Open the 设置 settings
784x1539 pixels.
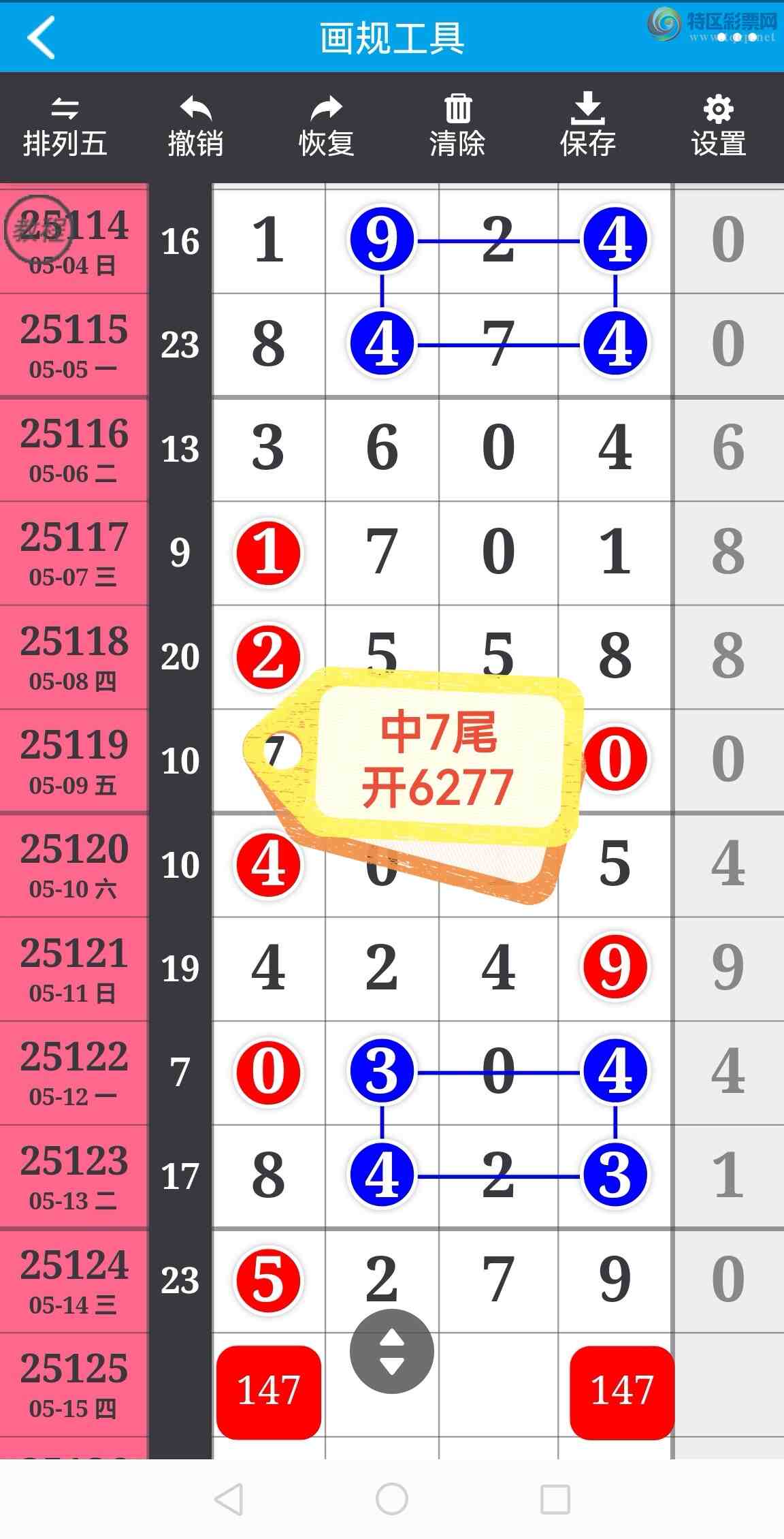pyautogui.click(x=719, y=127)
